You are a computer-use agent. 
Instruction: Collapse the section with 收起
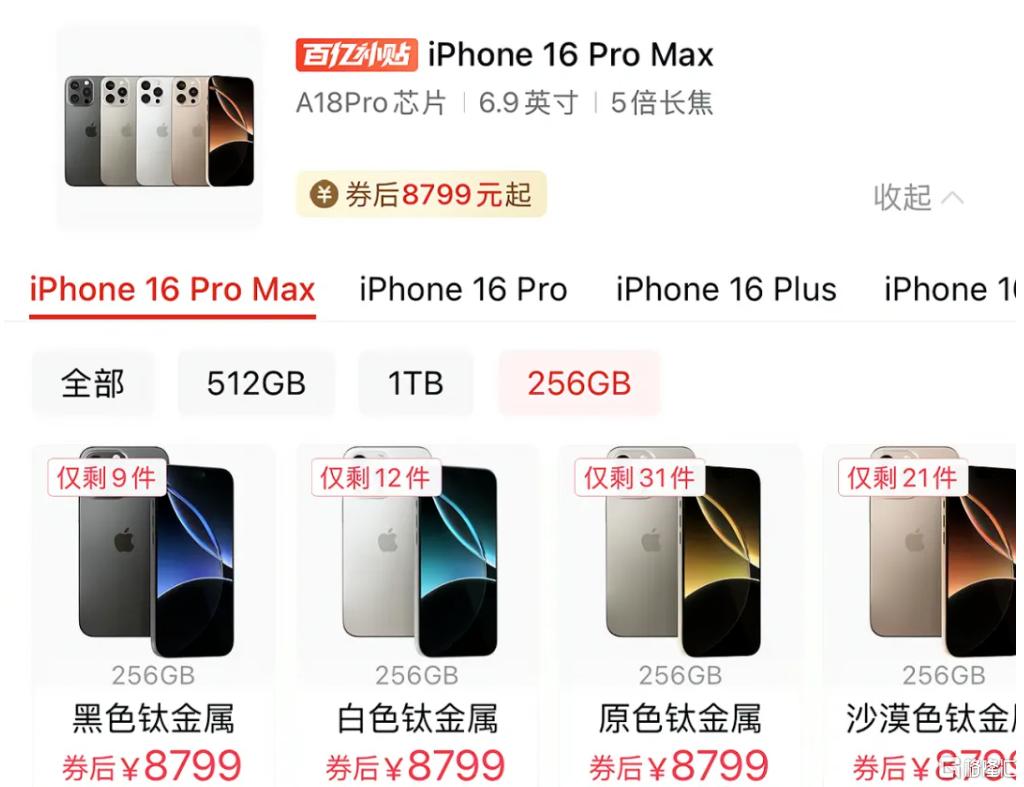click(917, 197)
